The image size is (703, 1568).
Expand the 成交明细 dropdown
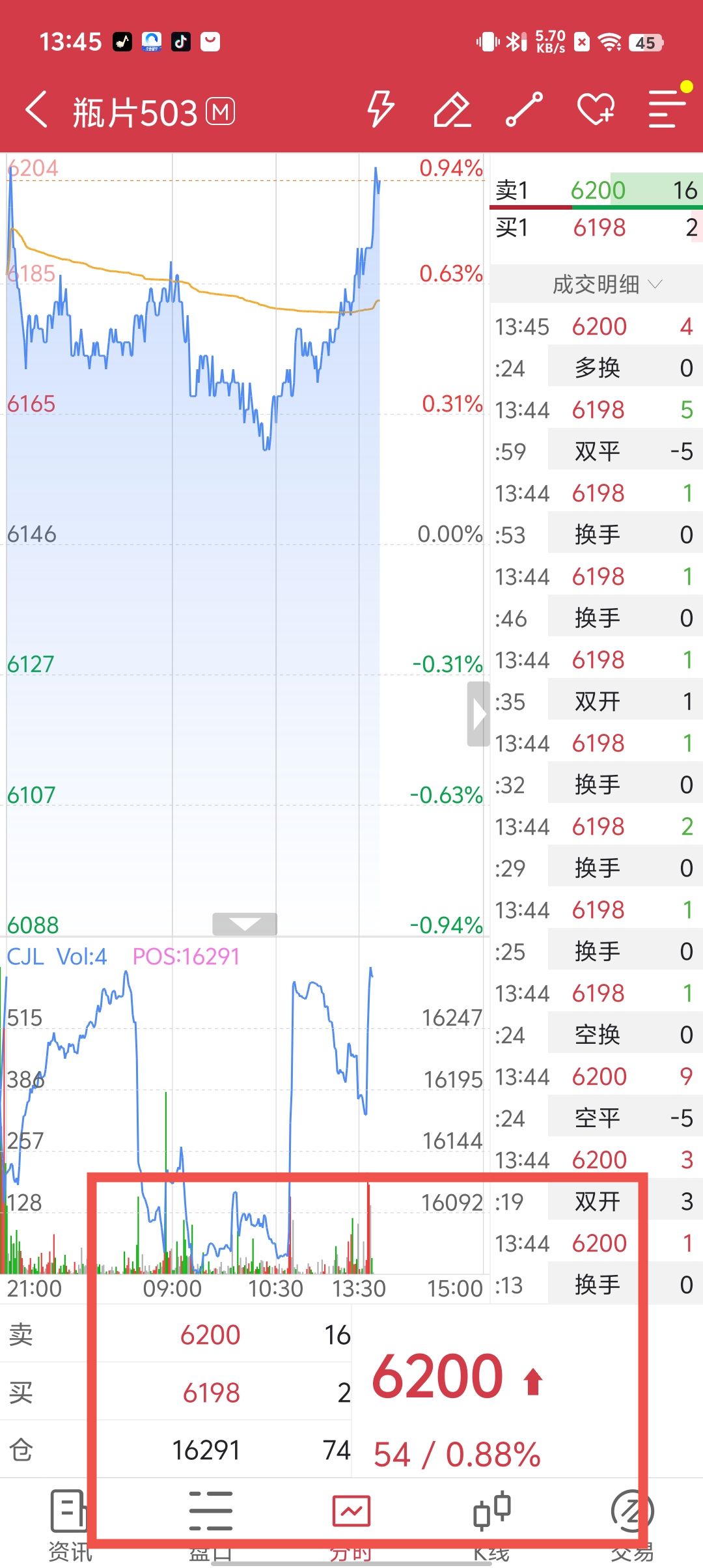click(605, 285)
